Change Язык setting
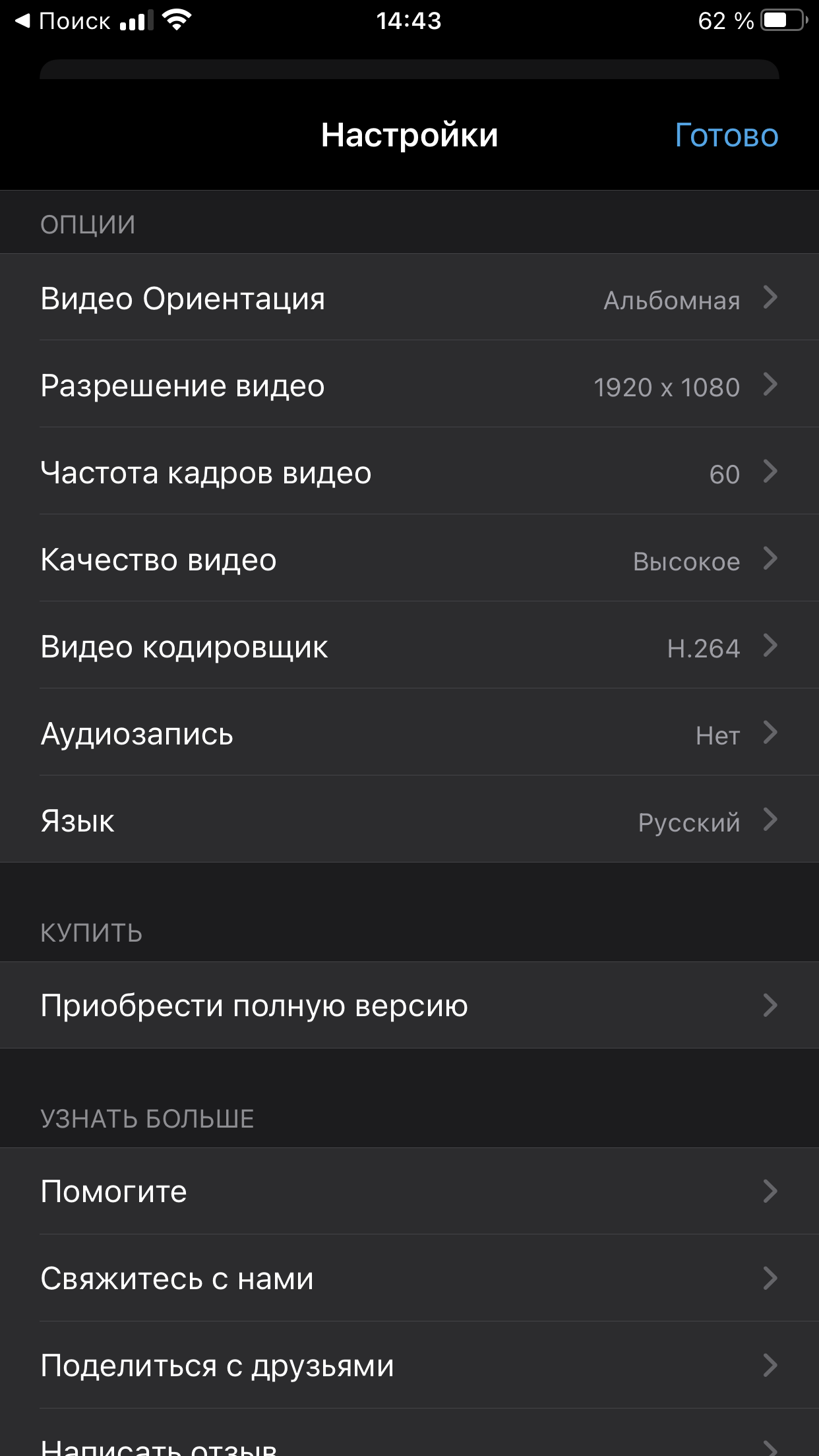This screenshot has width=819, height=1456. [409, 820]
